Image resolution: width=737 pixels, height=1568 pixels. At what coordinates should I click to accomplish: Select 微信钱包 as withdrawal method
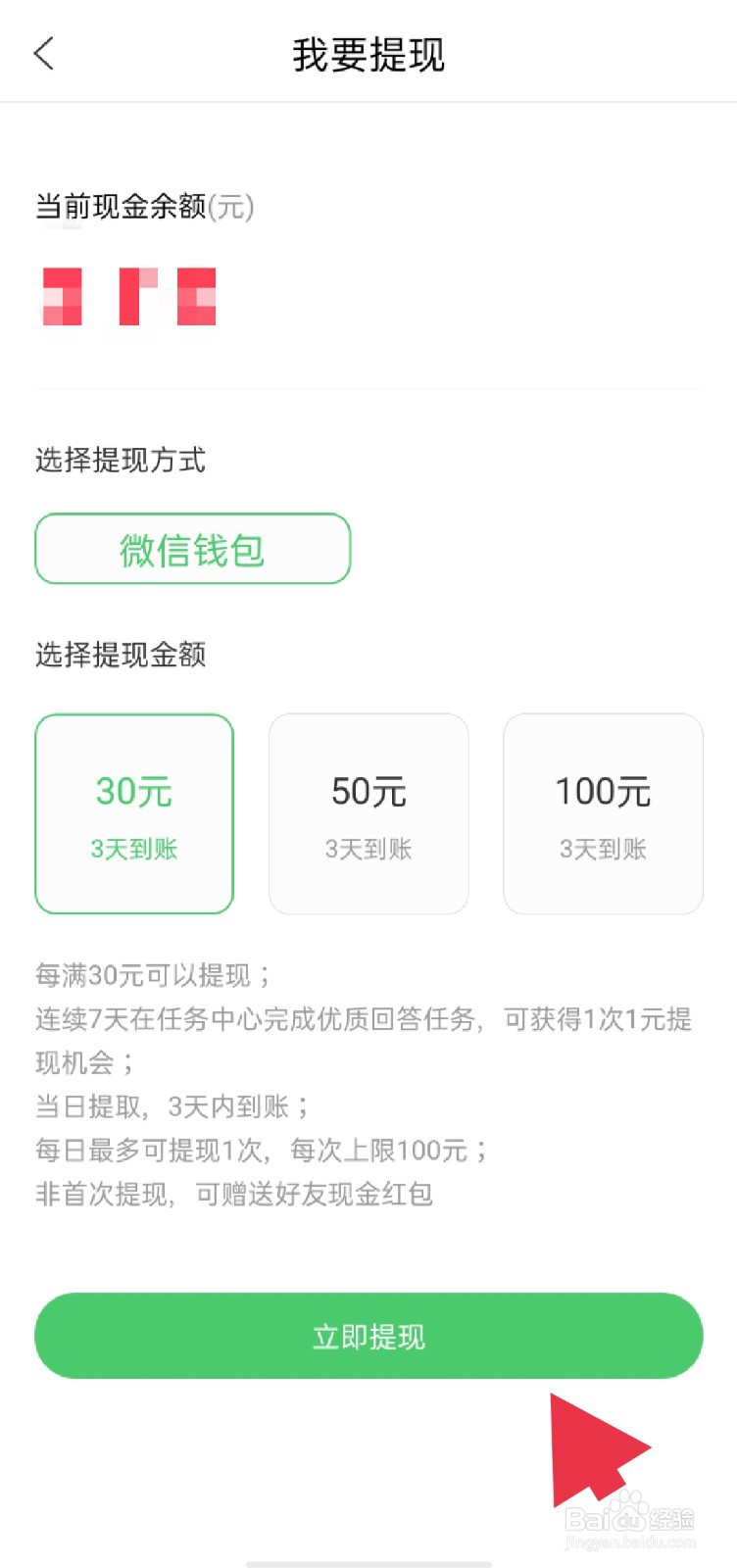click(x=192, y=550)
